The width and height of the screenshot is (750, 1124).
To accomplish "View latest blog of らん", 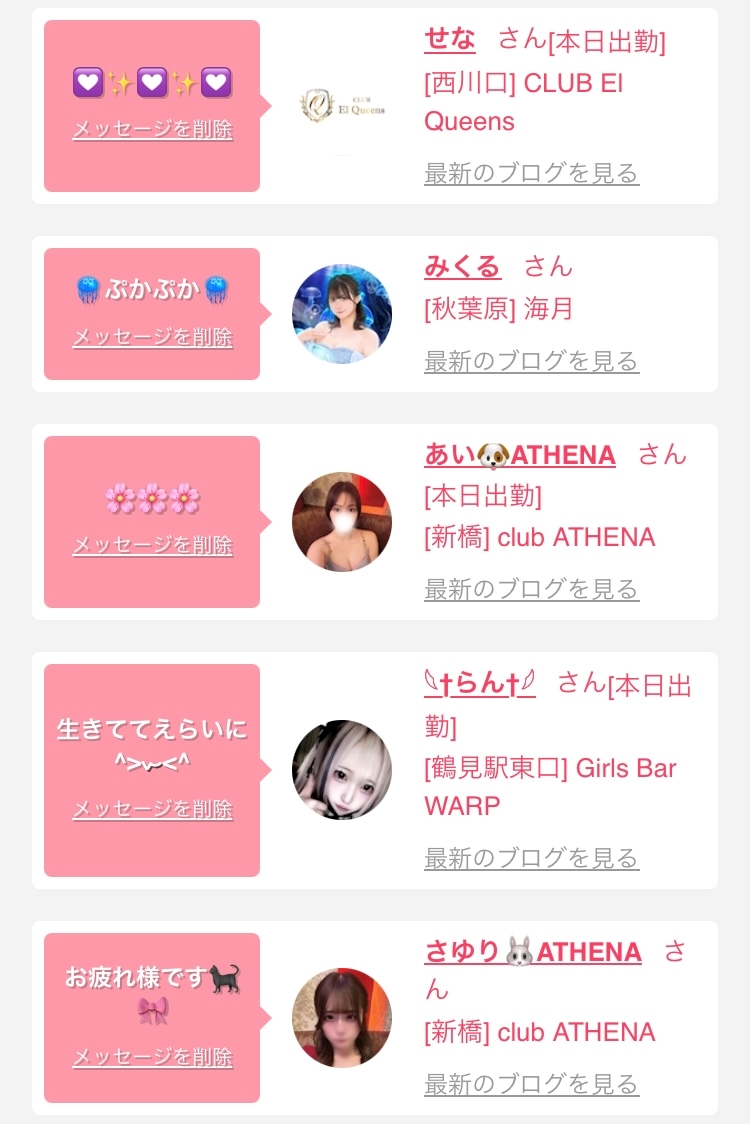I will click(531, 857).
